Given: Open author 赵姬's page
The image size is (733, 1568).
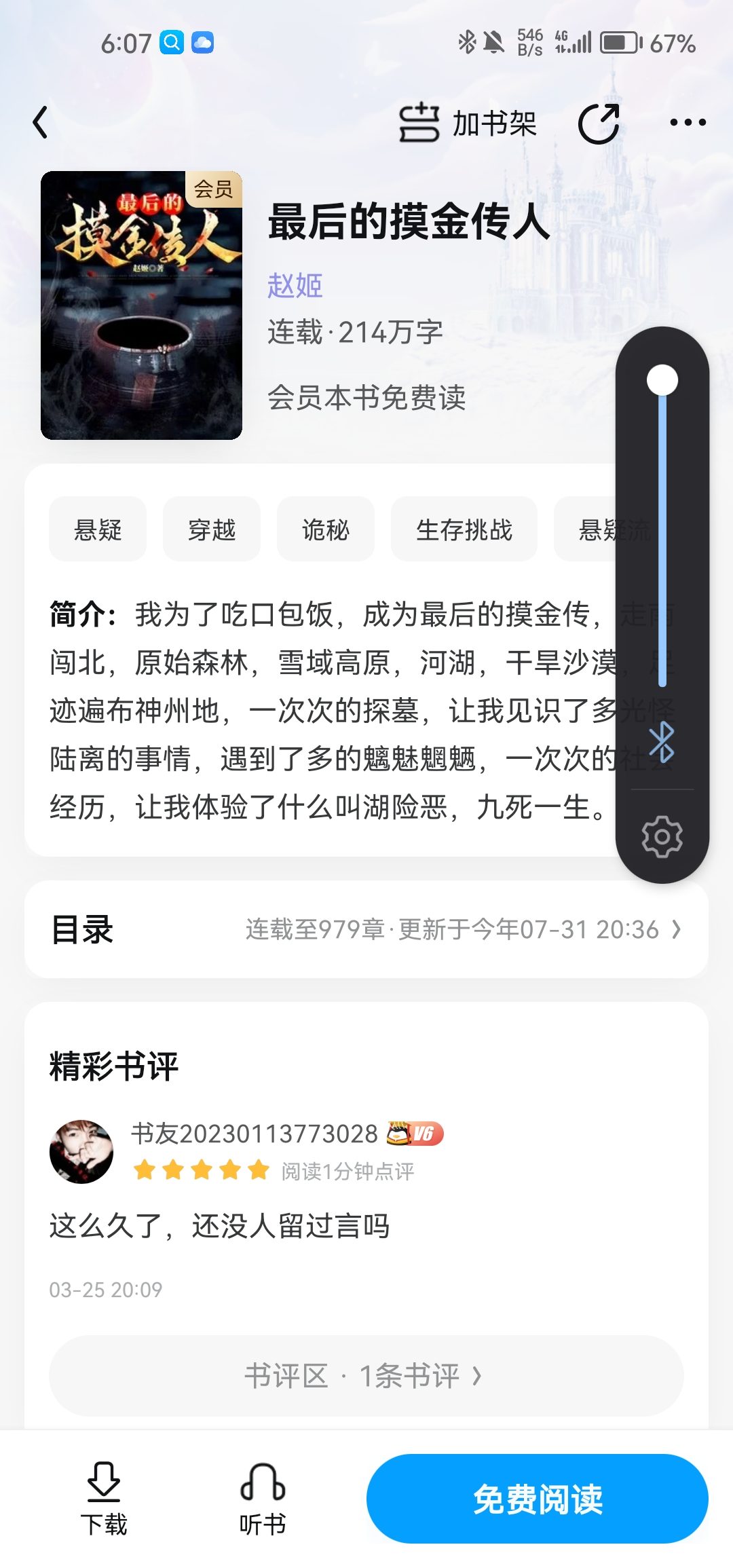Looking at the screenshot, I should coord(295,286).
